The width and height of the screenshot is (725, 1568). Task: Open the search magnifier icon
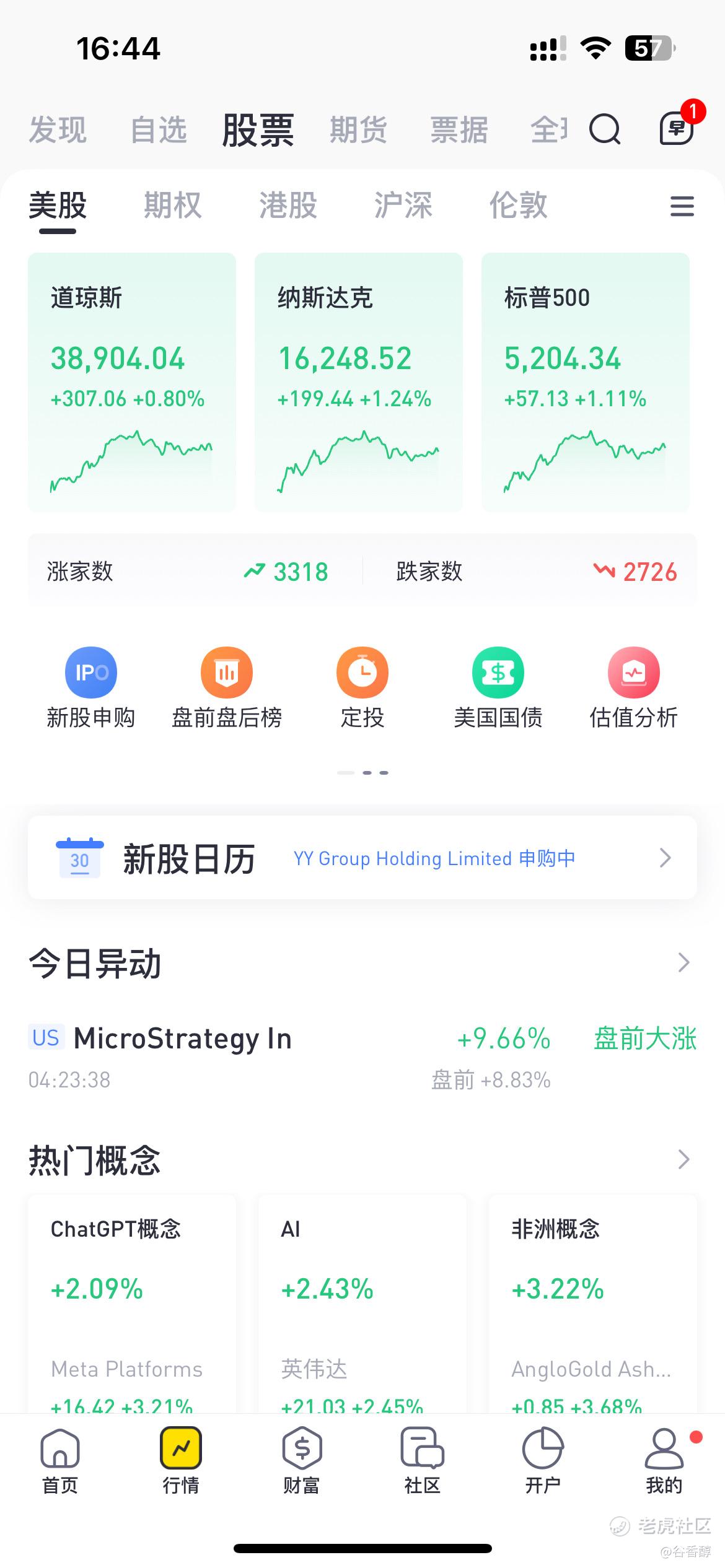(x=604, y=129)
